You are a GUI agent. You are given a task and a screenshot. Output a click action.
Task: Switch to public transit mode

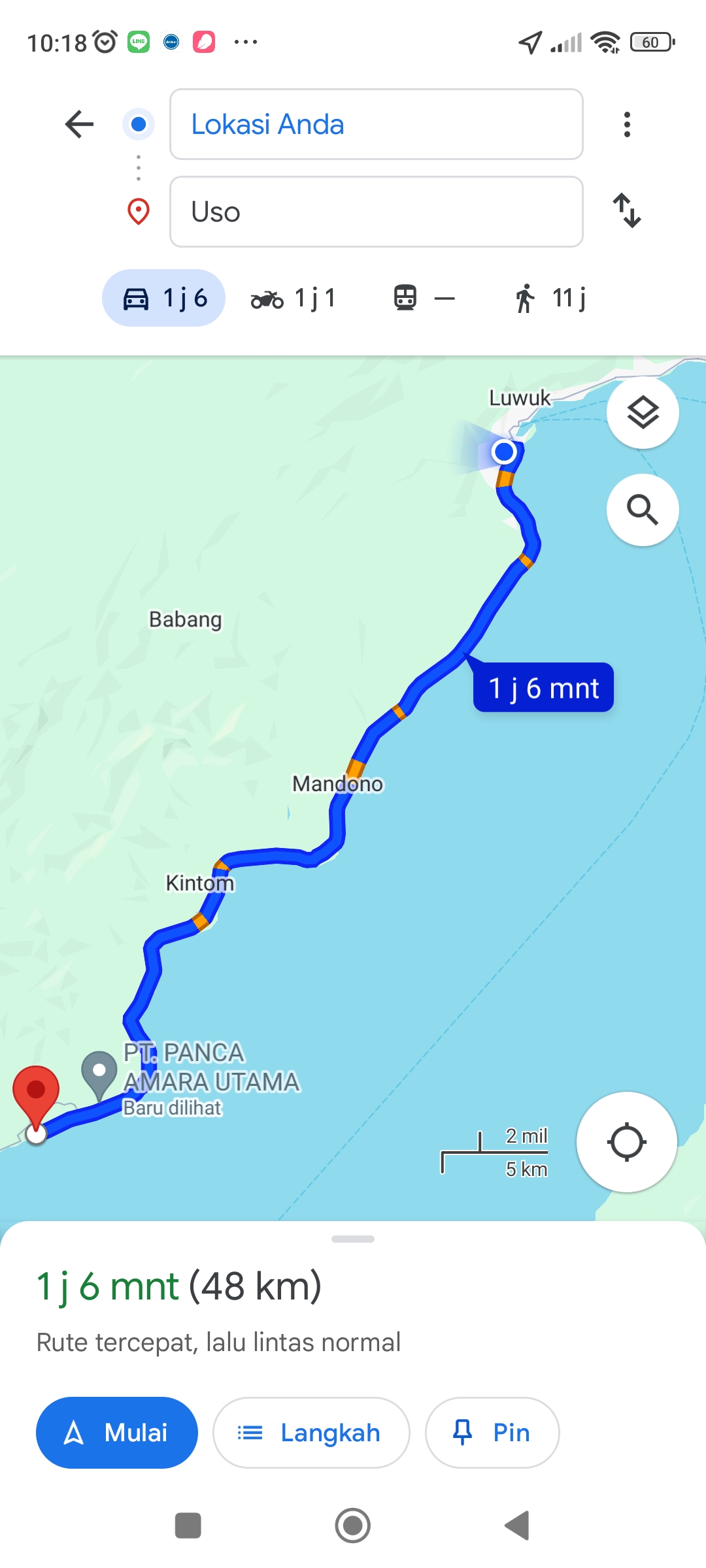tap(424, 298)
